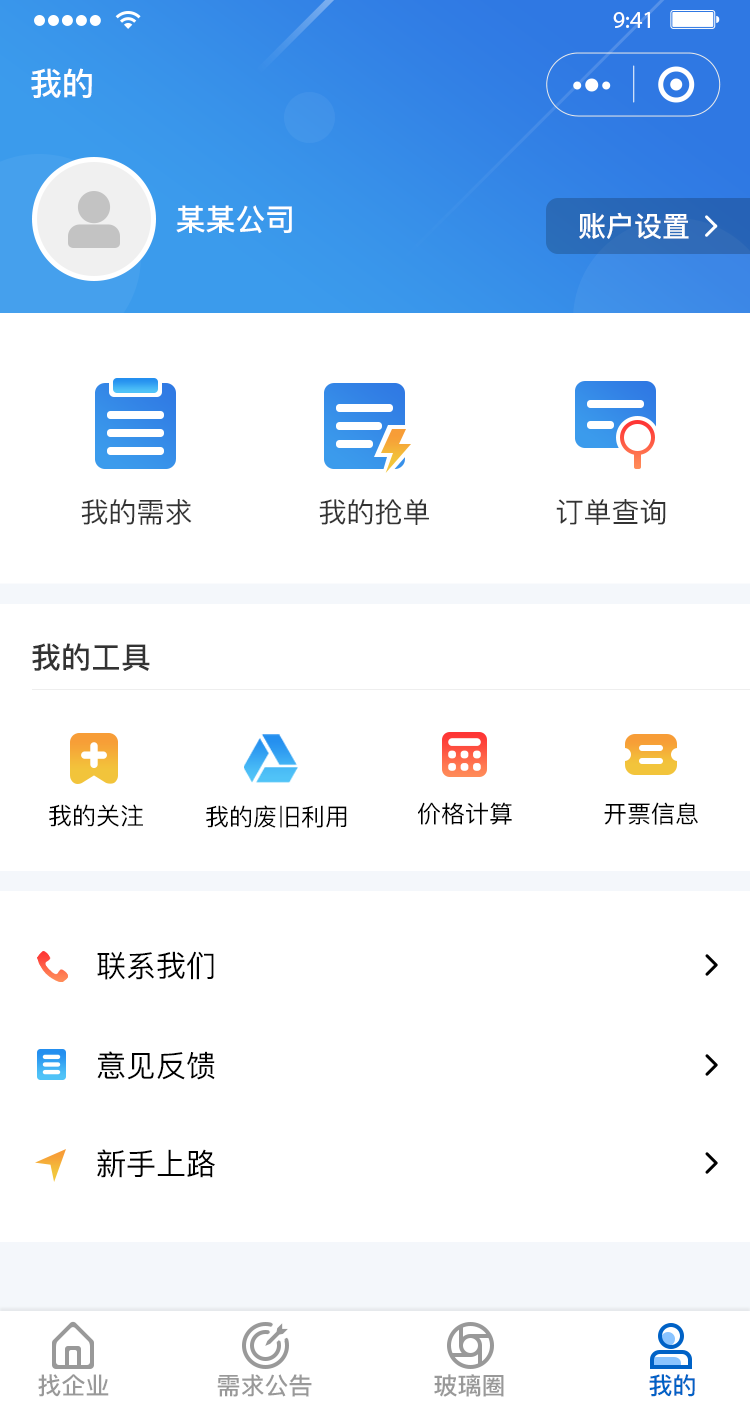750x1409 pixels.
Task: Open 价格计算 calculator
Action: pyautogui.click(x=465, y=780)
